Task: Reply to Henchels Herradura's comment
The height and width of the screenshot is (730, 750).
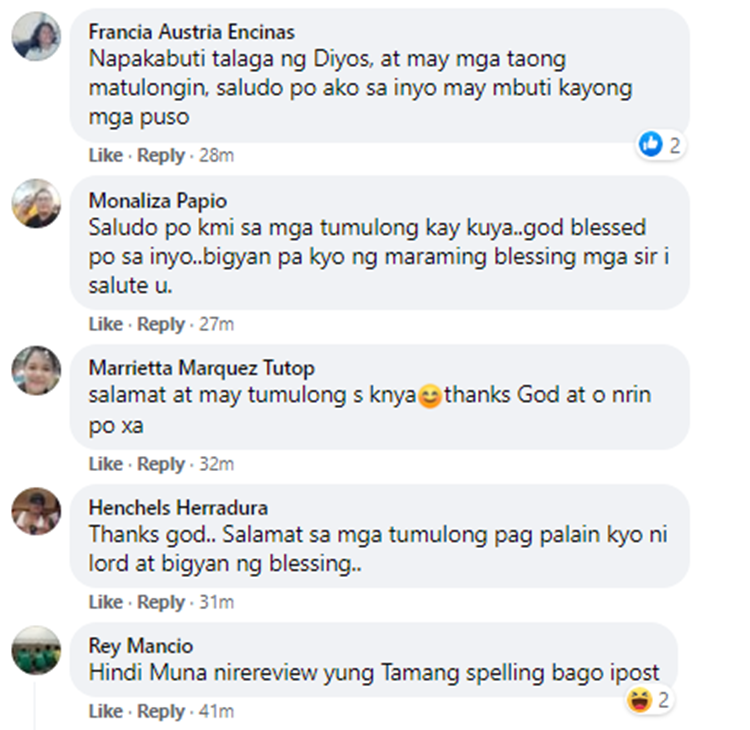Action: point(161,602)
